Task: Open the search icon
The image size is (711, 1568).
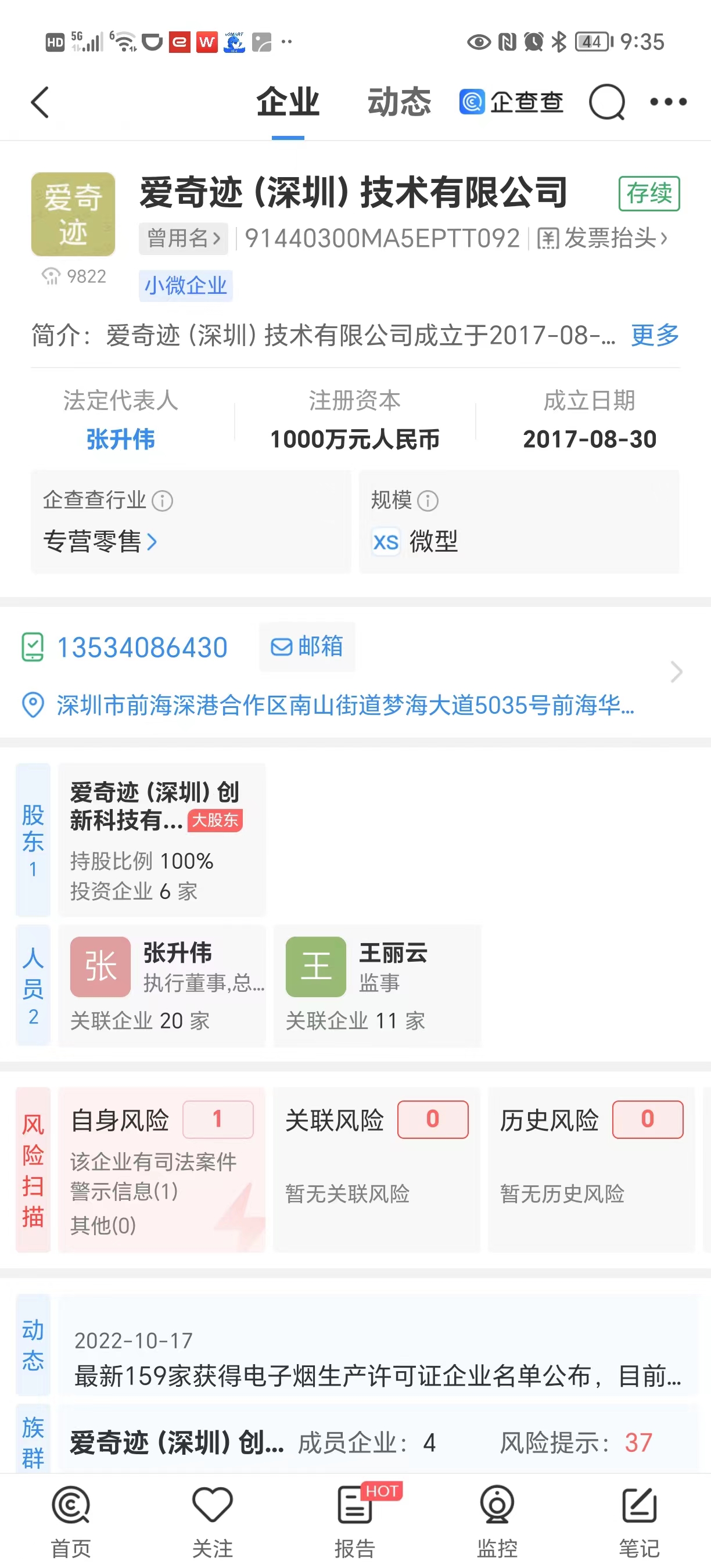Action: pos(607,102)
